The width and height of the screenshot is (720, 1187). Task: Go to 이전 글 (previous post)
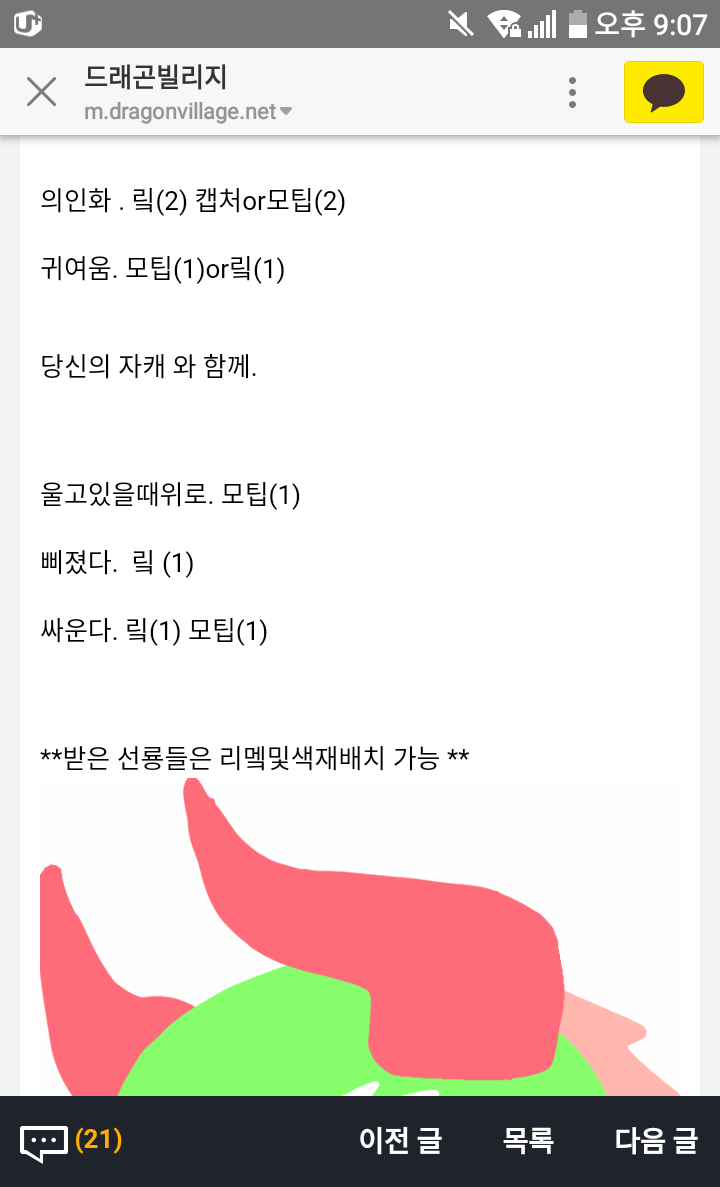tap(400, 1141)
